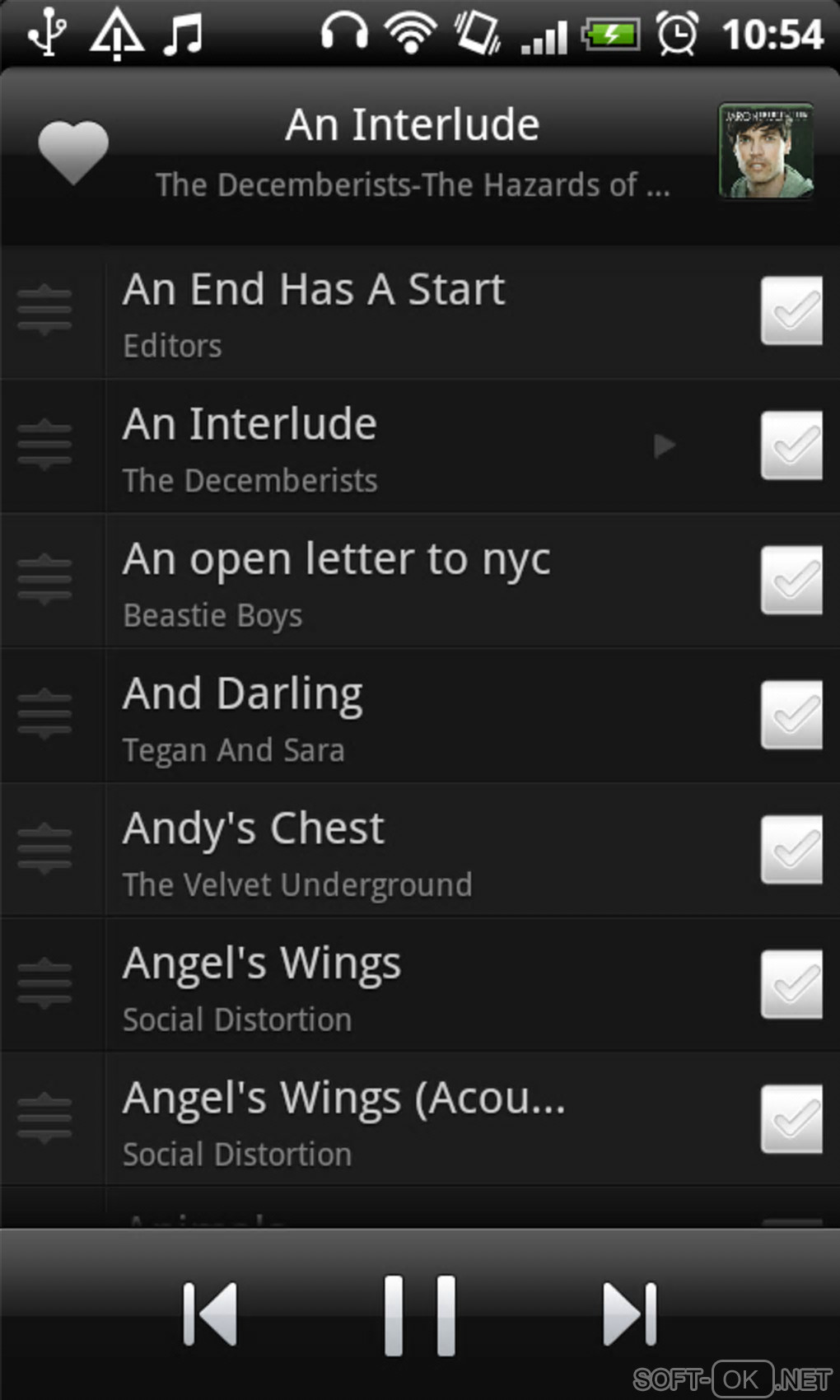Toggle the checkbox for Andy's Chest
The image size is (840, 1400).
791,850
